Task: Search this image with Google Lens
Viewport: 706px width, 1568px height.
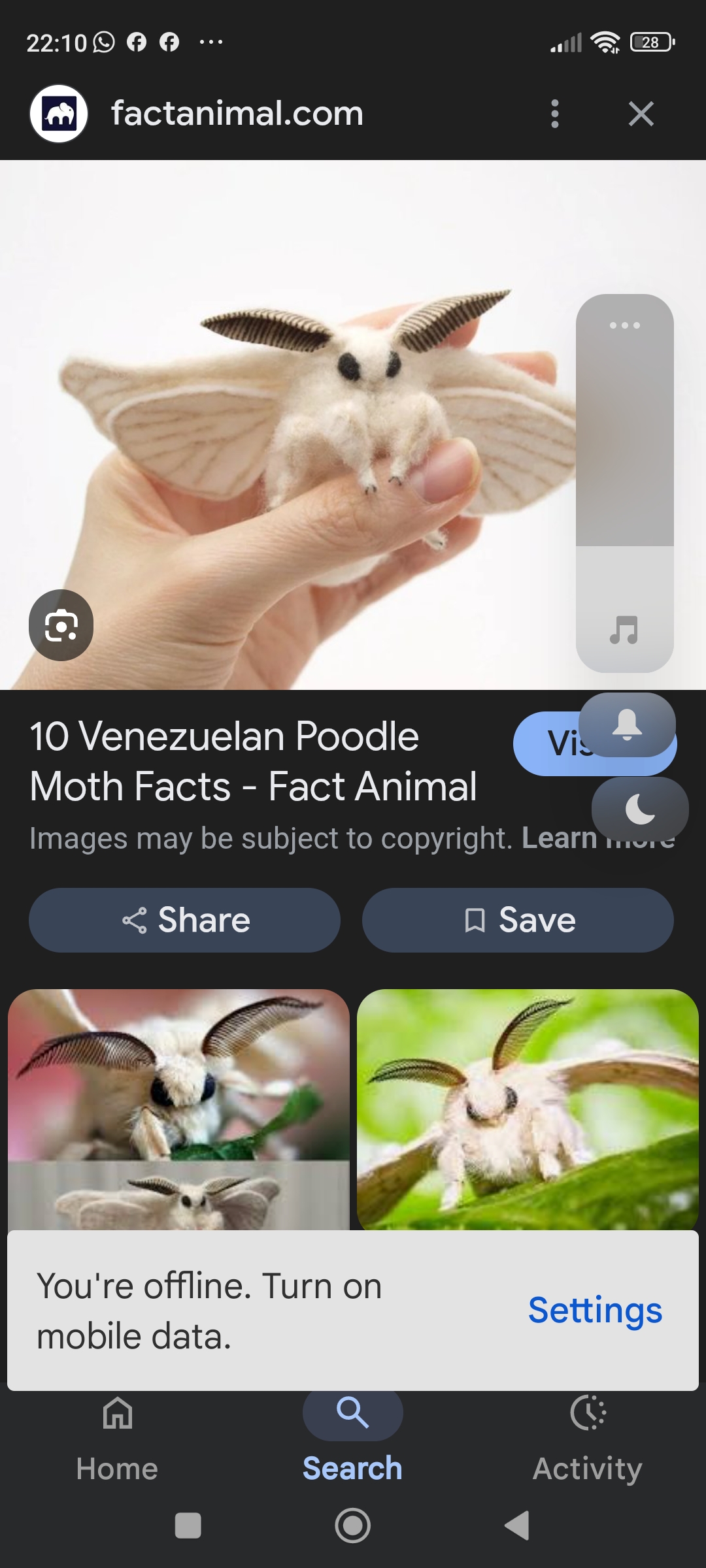Action: tap(61, 625)
